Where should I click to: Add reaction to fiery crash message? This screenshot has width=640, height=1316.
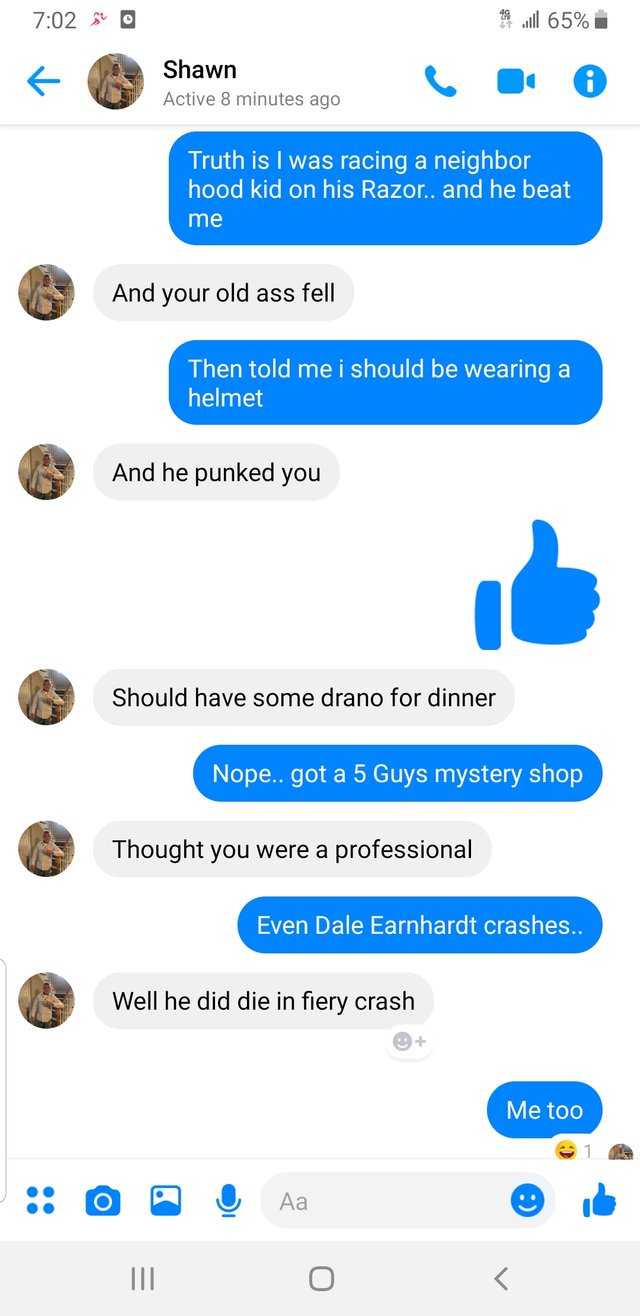tap(408, 1042)
